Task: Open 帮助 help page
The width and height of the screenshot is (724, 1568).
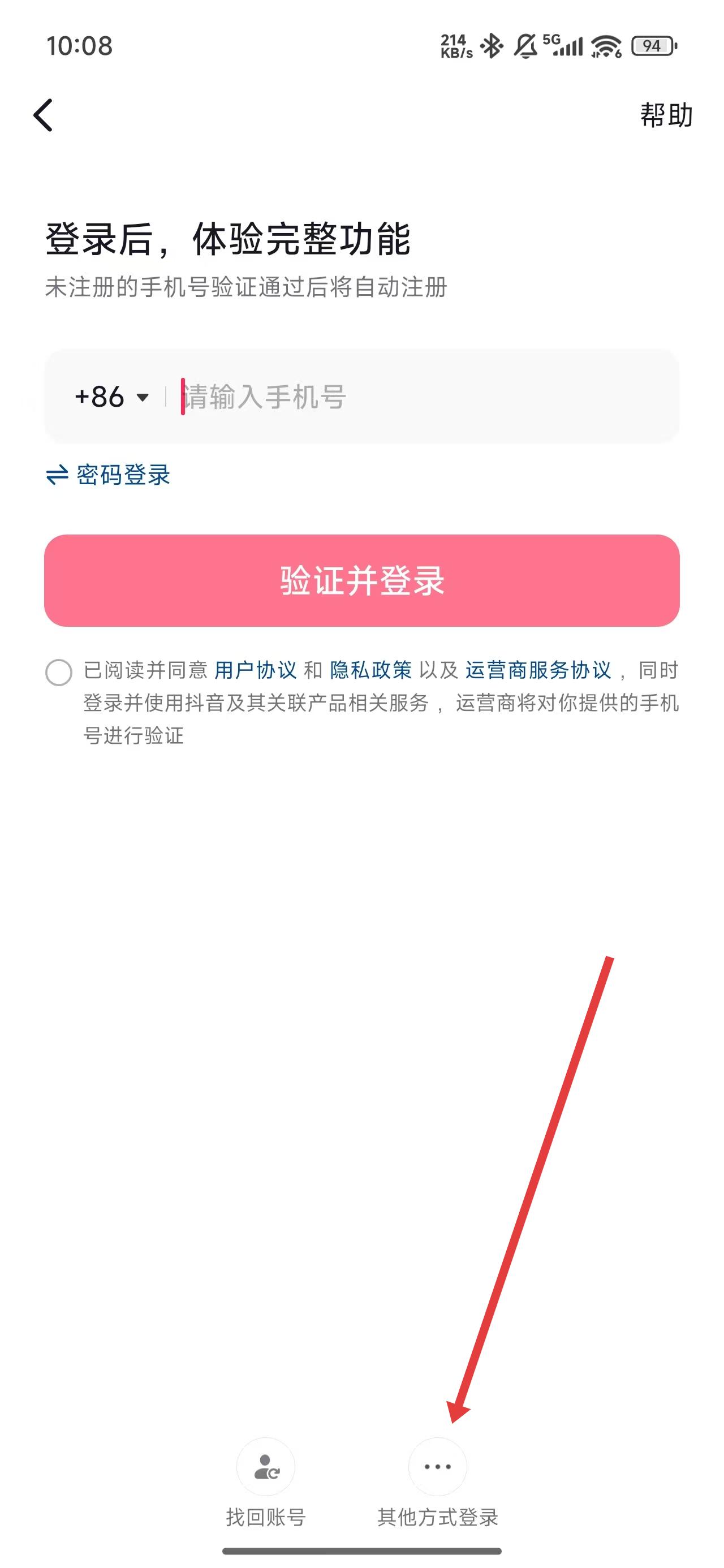Action: (x=666, y=115)
